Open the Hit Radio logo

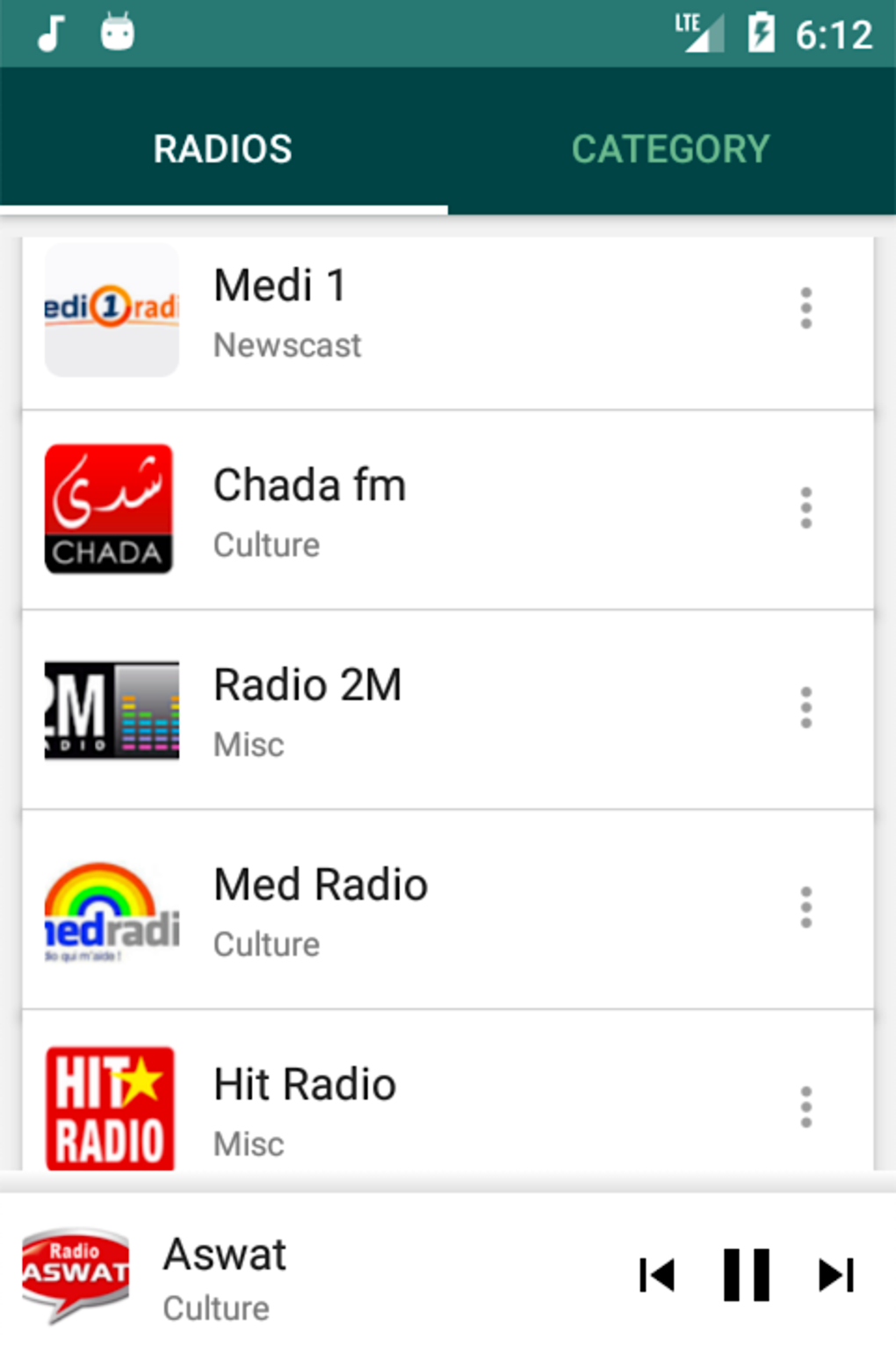[x=108, y=1107]
